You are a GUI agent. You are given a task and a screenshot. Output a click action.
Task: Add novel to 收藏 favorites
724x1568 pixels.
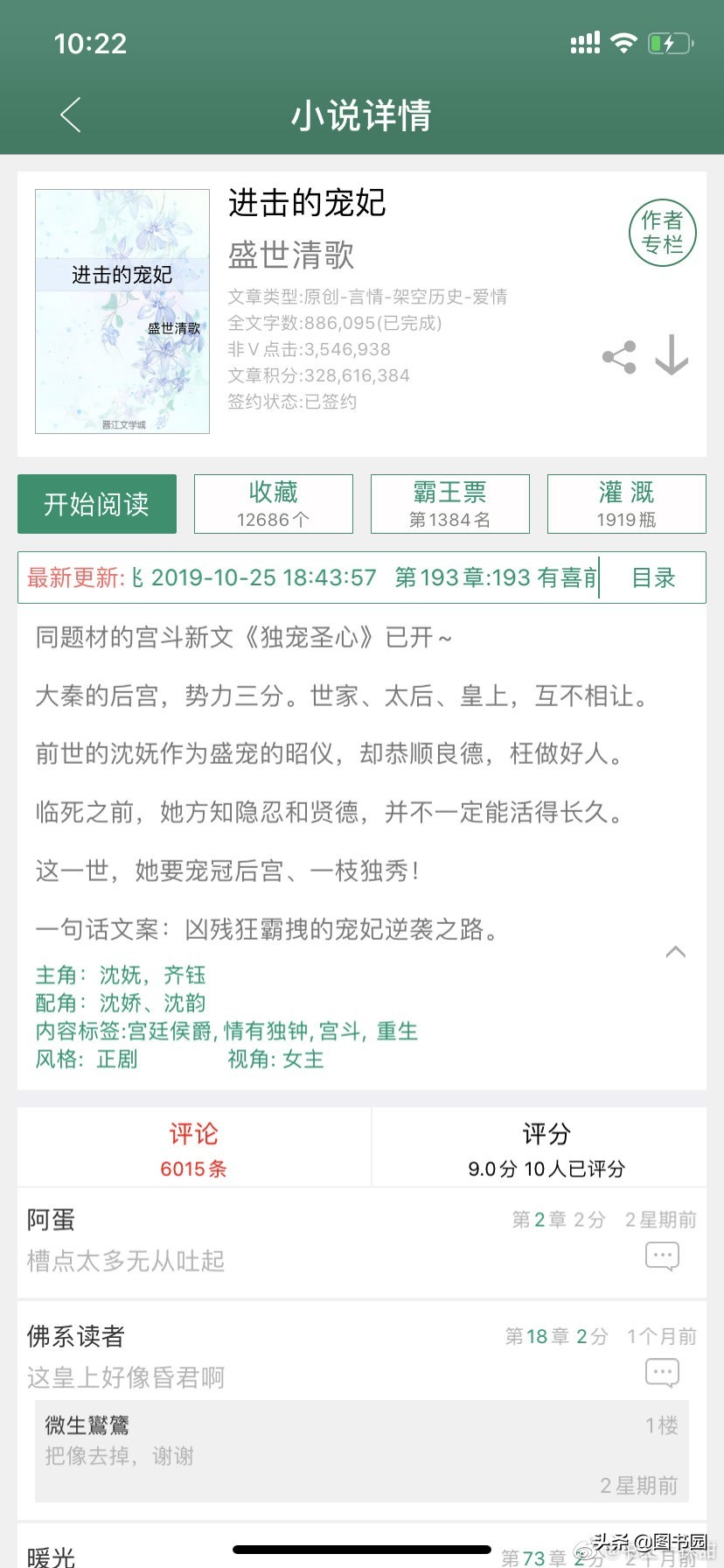click(x=274, y=504)
